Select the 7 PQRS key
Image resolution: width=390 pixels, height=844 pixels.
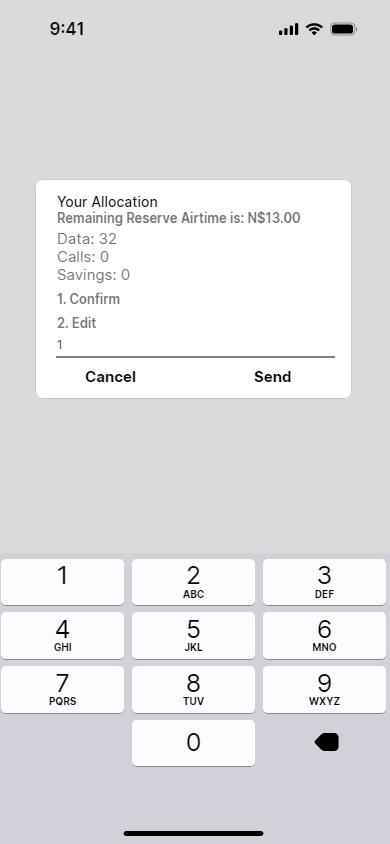[x=62, y=690]
